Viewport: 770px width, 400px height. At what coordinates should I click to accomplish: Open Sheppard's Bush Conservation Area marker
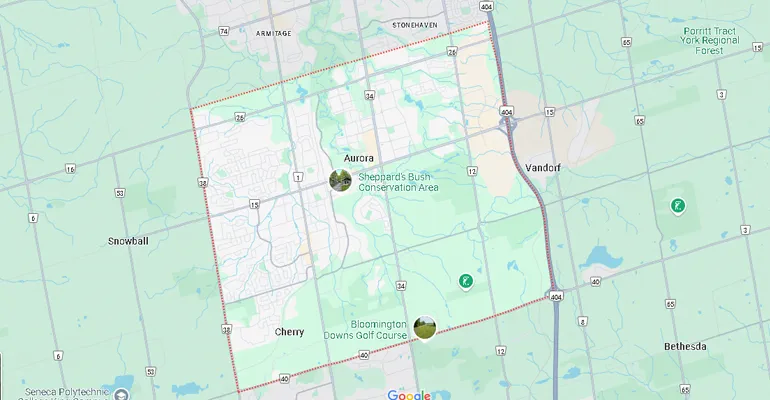[x=340, y=181]
